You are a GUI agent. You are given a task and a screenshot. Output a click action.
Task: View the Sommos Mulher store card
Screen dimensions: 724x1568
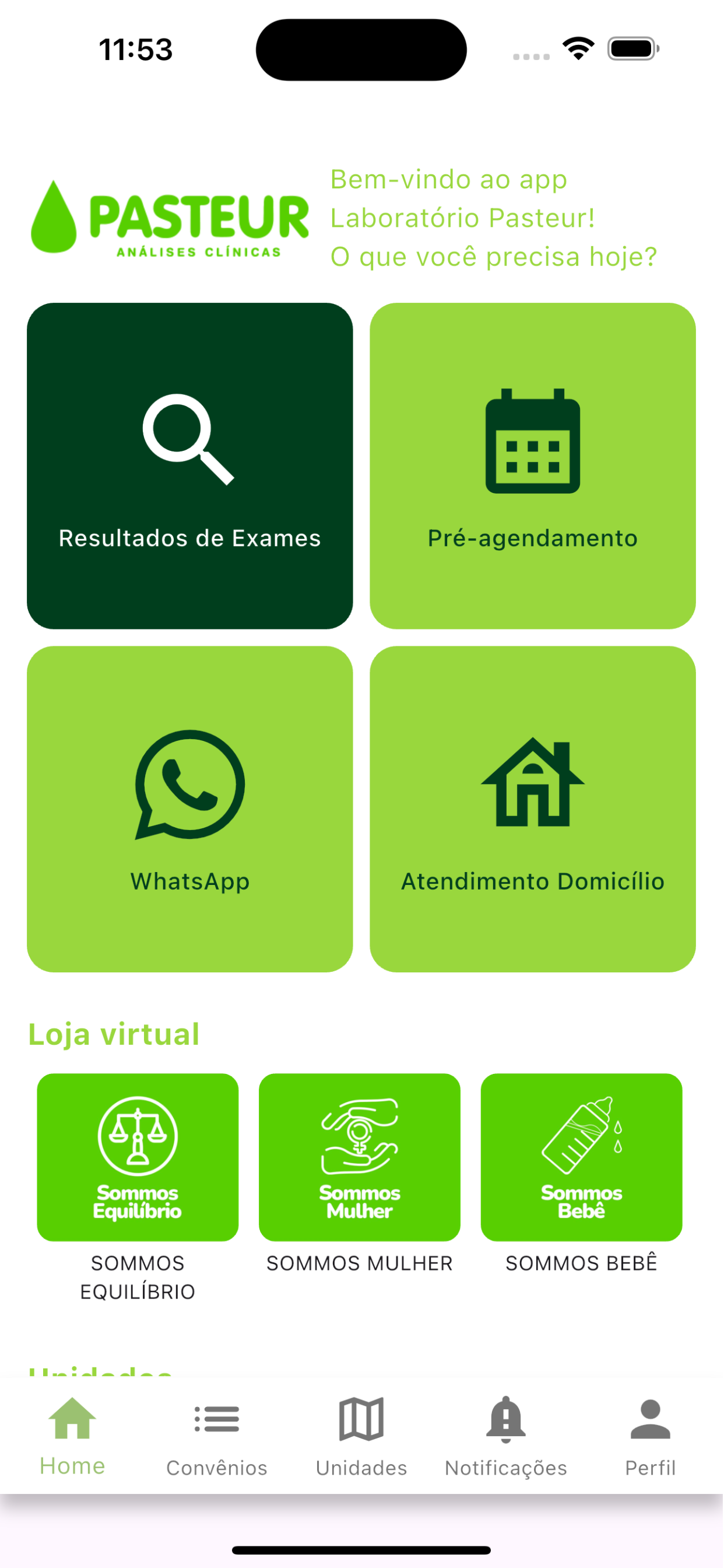[x=360, y=1157]
